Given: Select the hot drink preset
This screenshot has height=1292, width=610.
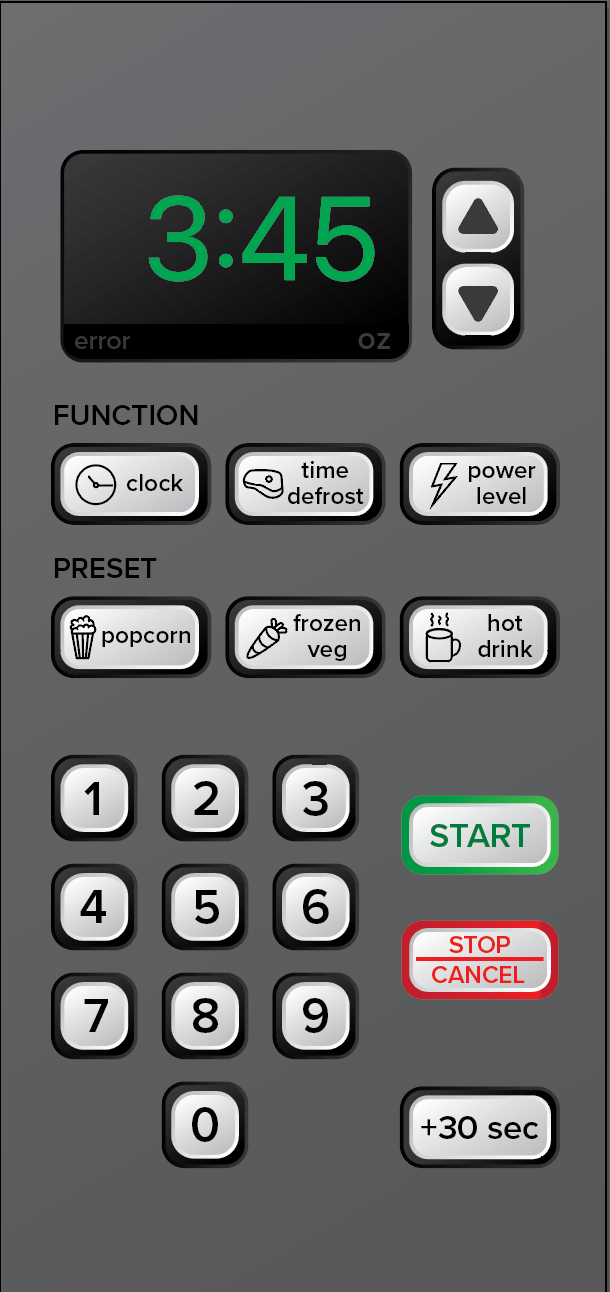Looking at the screenshot, I should pyautogui.click(x=480, y=637).
